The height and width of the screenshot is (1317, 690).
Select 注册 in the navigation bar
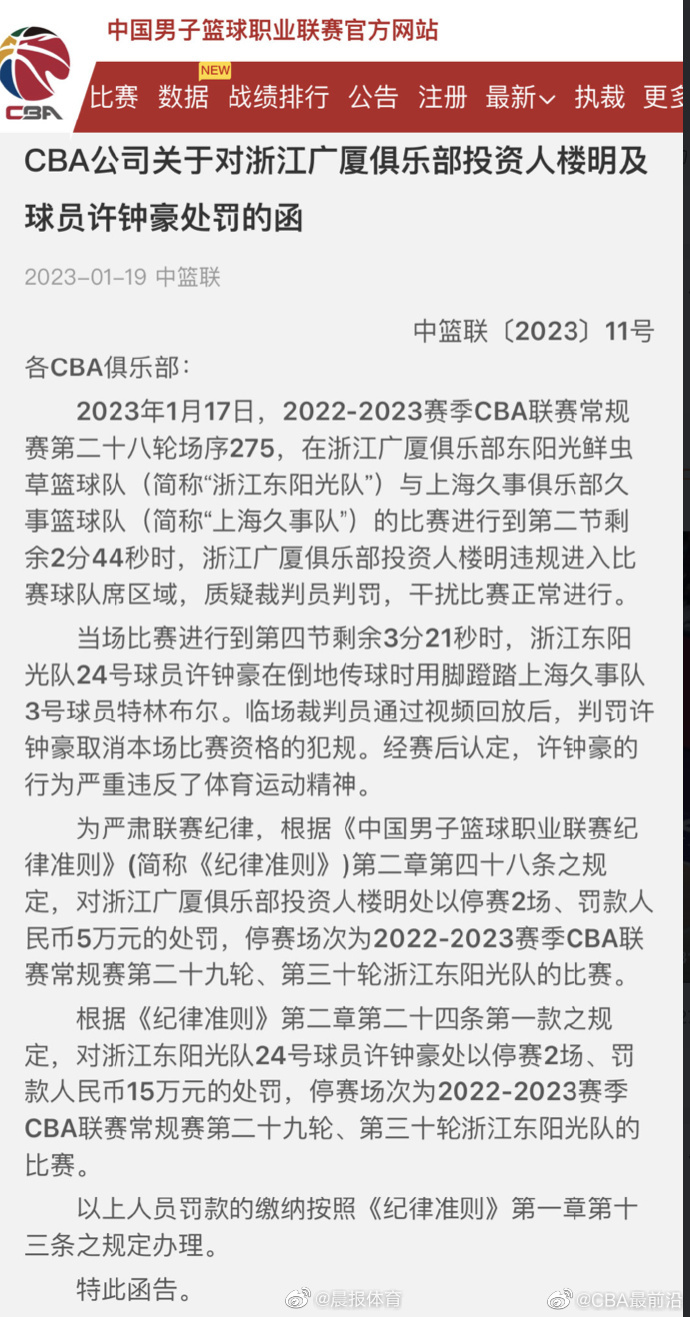(x=442, y=97)
